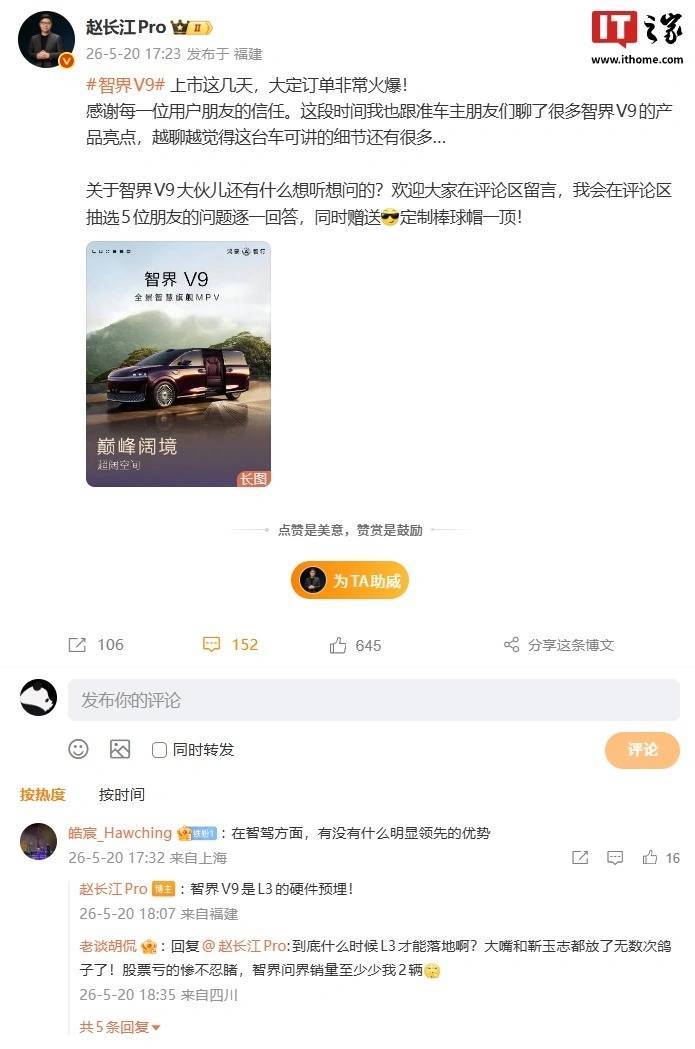Submit with the 评论 button
Viewport: 695px width, 1049px height.
point(642,750)
